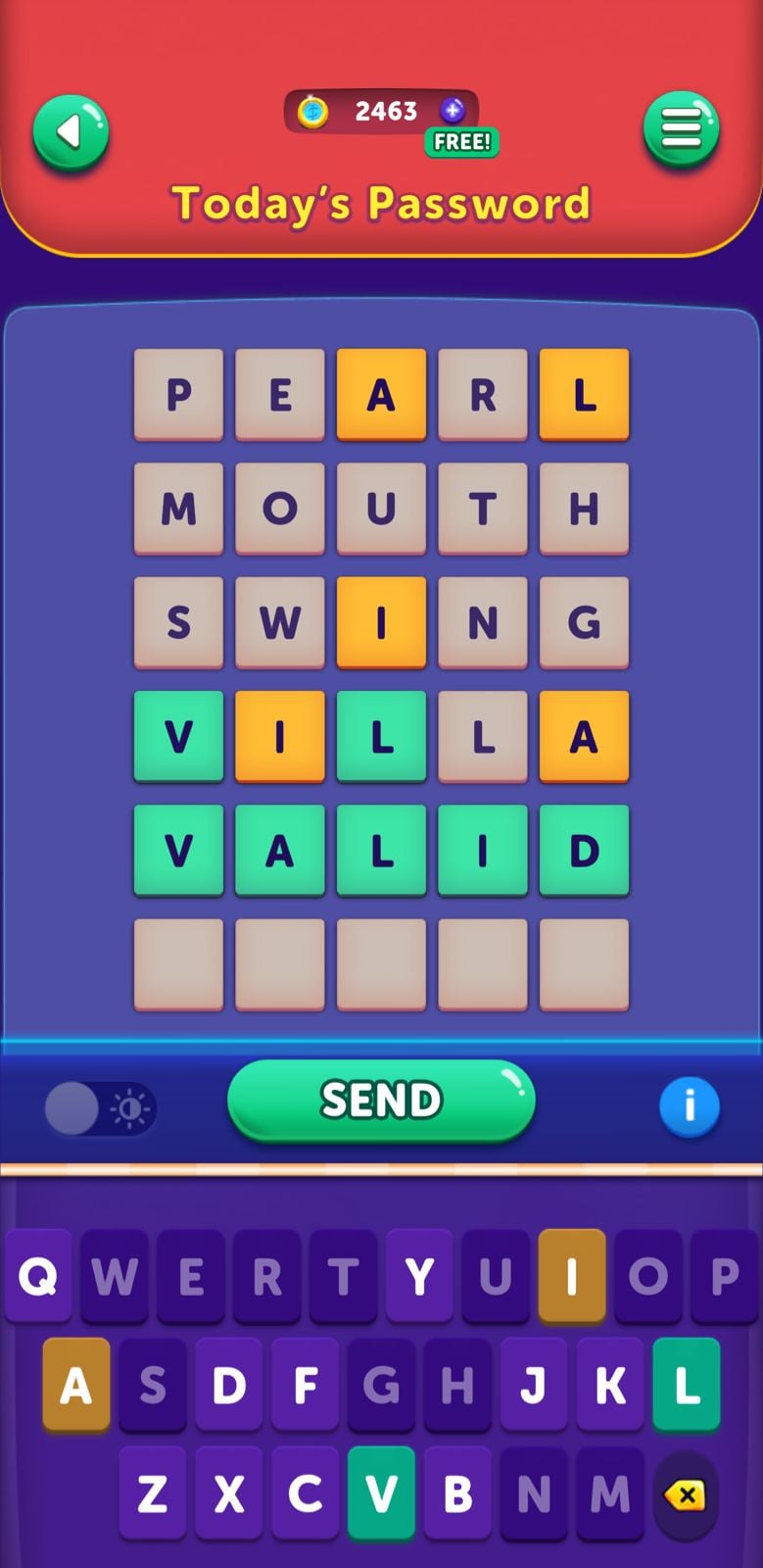Type the green letter V
Viewport: 763px width, 1568px height.
(381, 1494)
